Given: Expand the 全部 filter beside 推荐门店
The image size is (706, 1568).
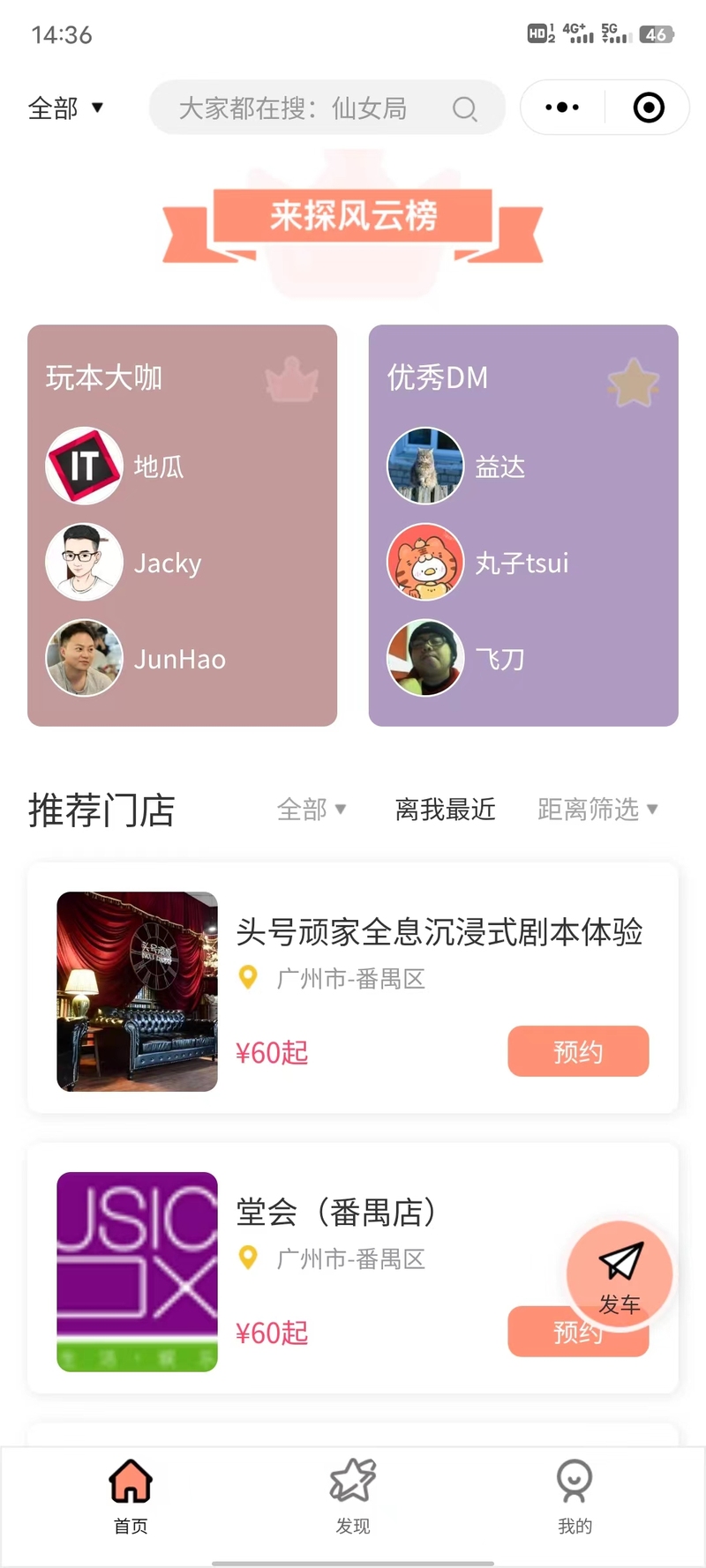Looking at the screenshot, I should click(311, 809).
